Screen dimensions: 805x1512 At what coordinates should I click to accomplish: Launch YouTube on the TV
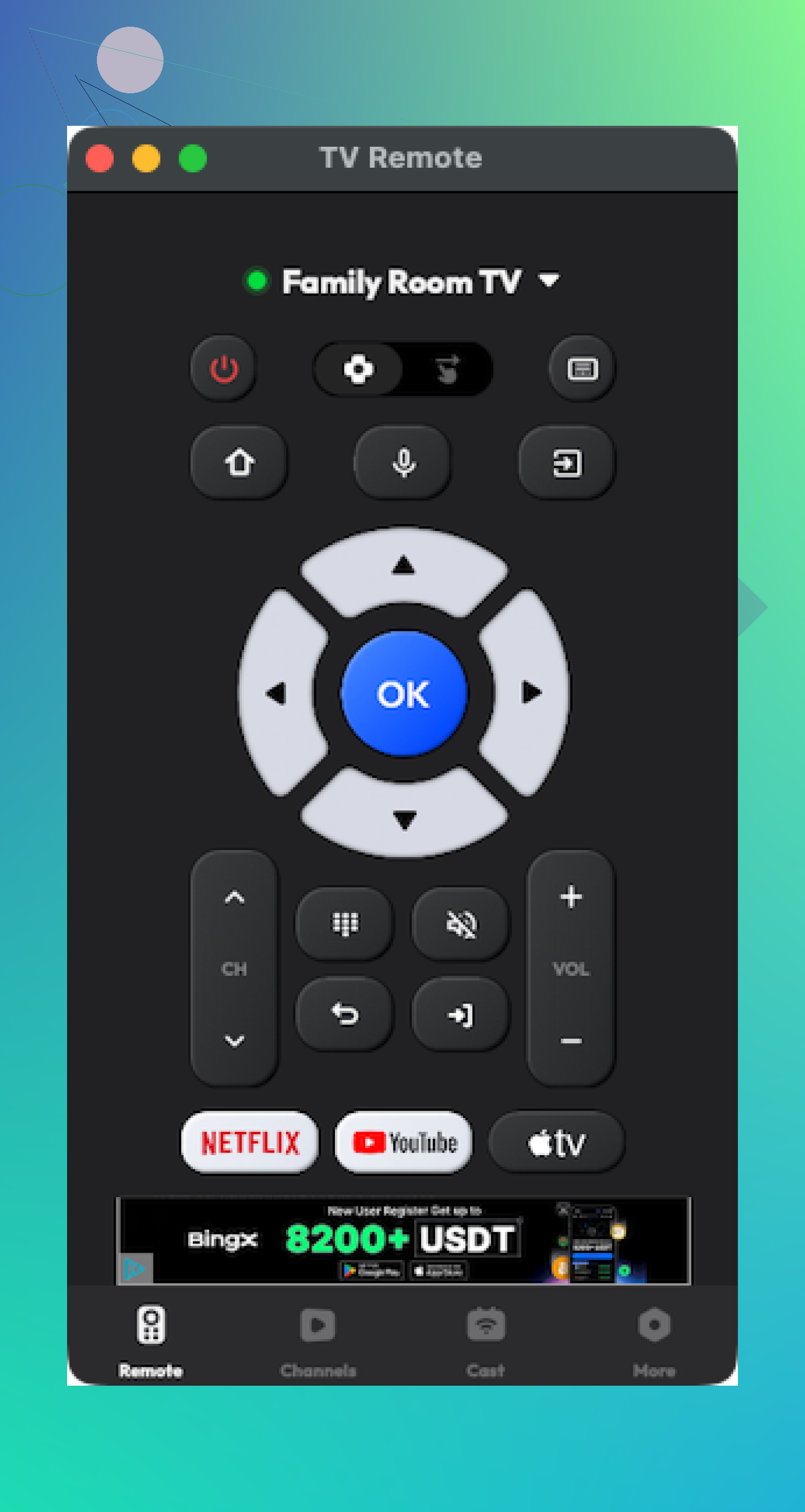click(404, 1143)
